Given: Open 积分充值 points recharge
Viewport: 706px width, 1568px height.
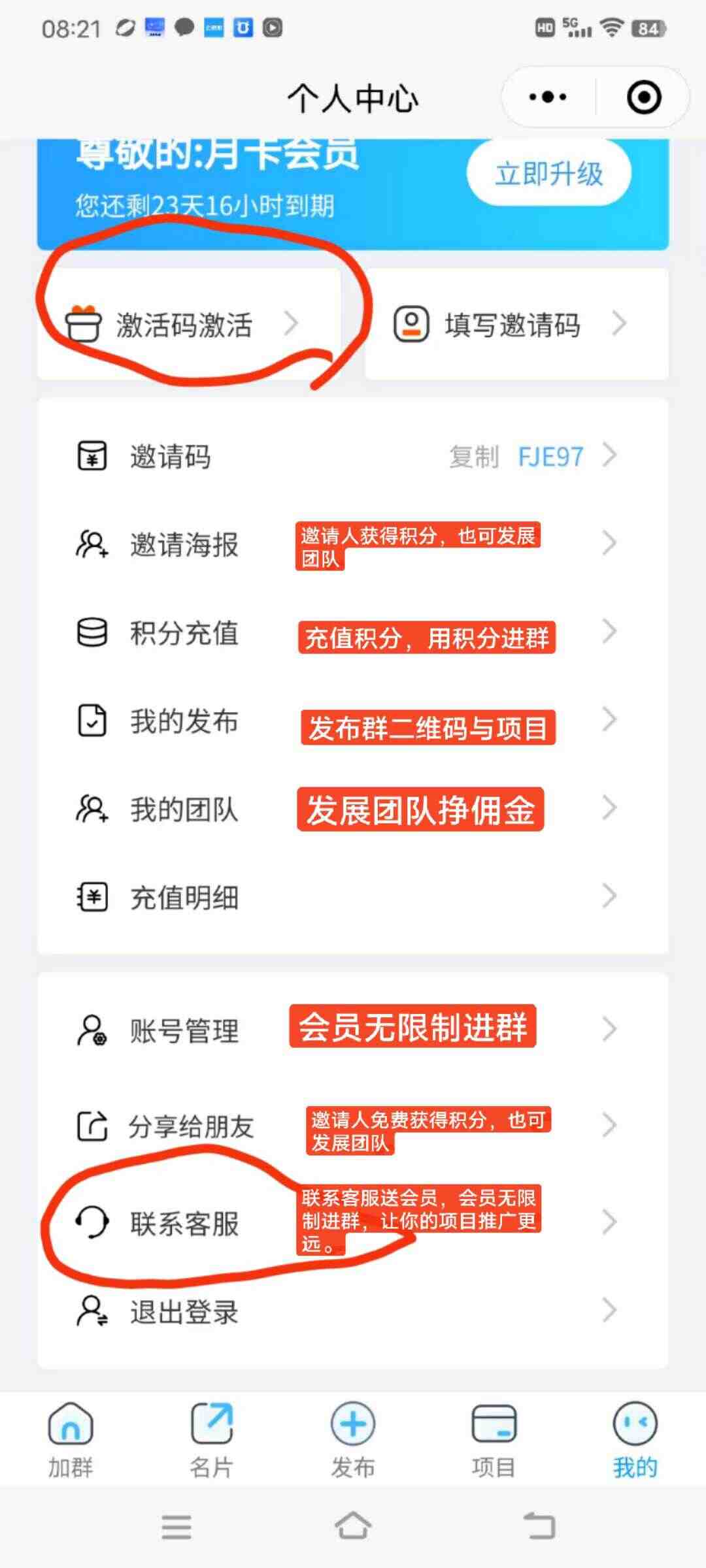Looking at the screenshot, I should [353, 632].
